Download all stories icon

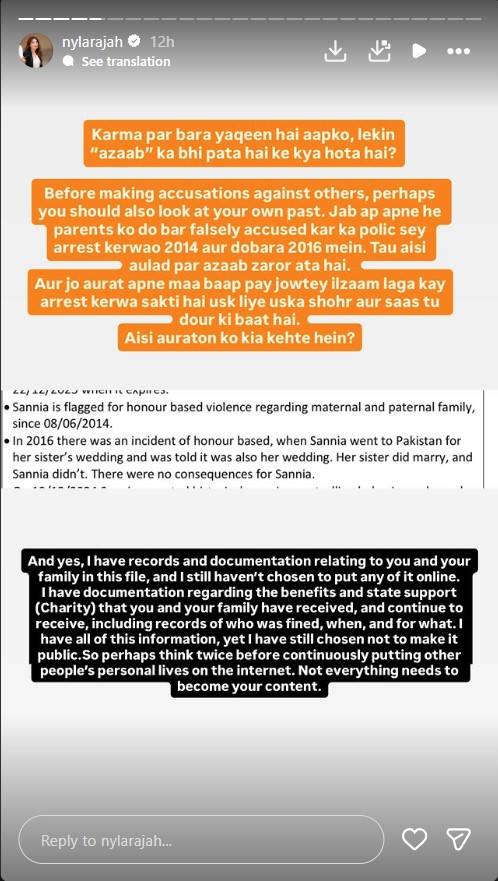pos(379,51)
